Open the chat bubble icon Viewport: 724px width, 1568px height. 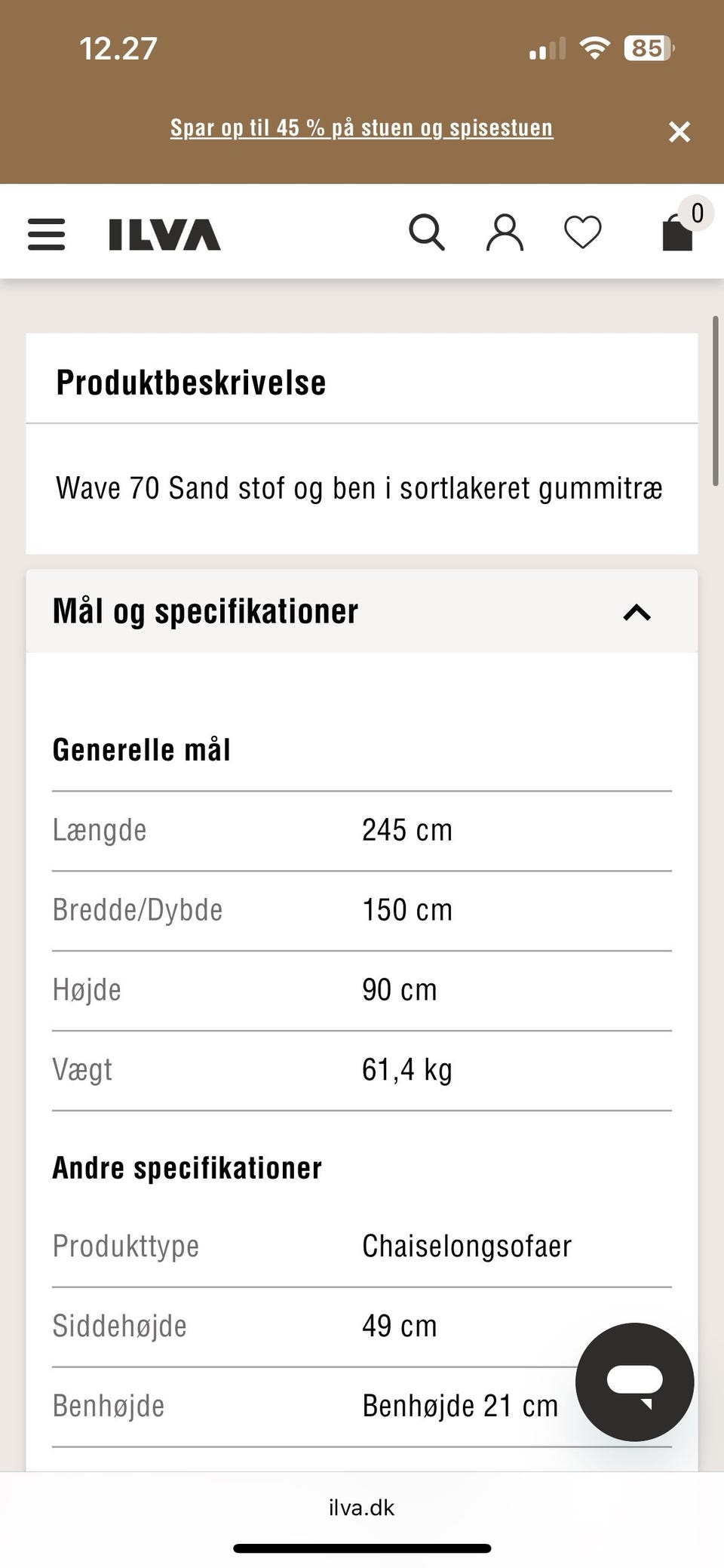click(636, 1381)
